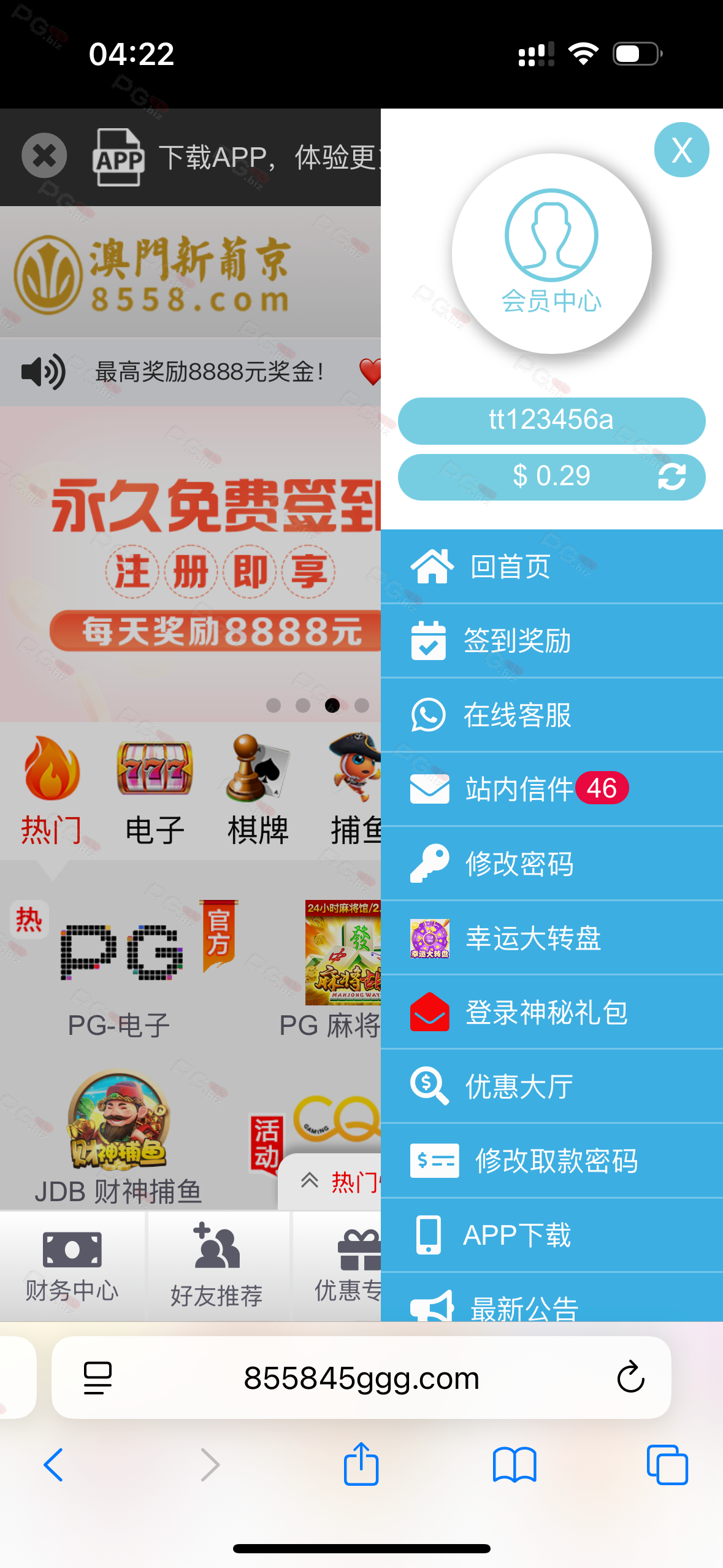Open the PG-电子 game tile
This screenshot has height=1568, width=723.
click(120, 969)
